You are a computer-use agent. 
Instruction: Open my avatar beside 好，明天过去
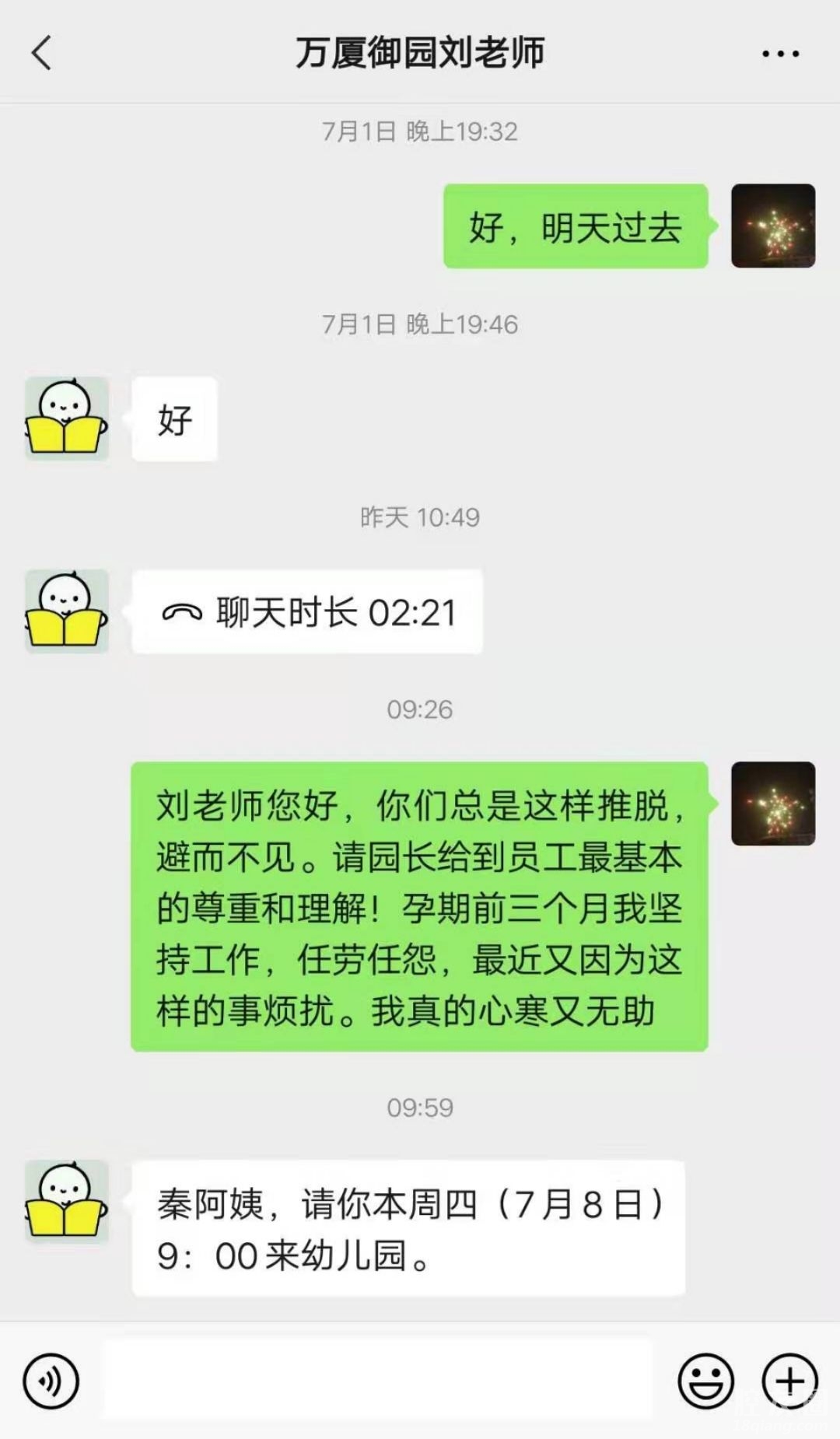[772, 226]
